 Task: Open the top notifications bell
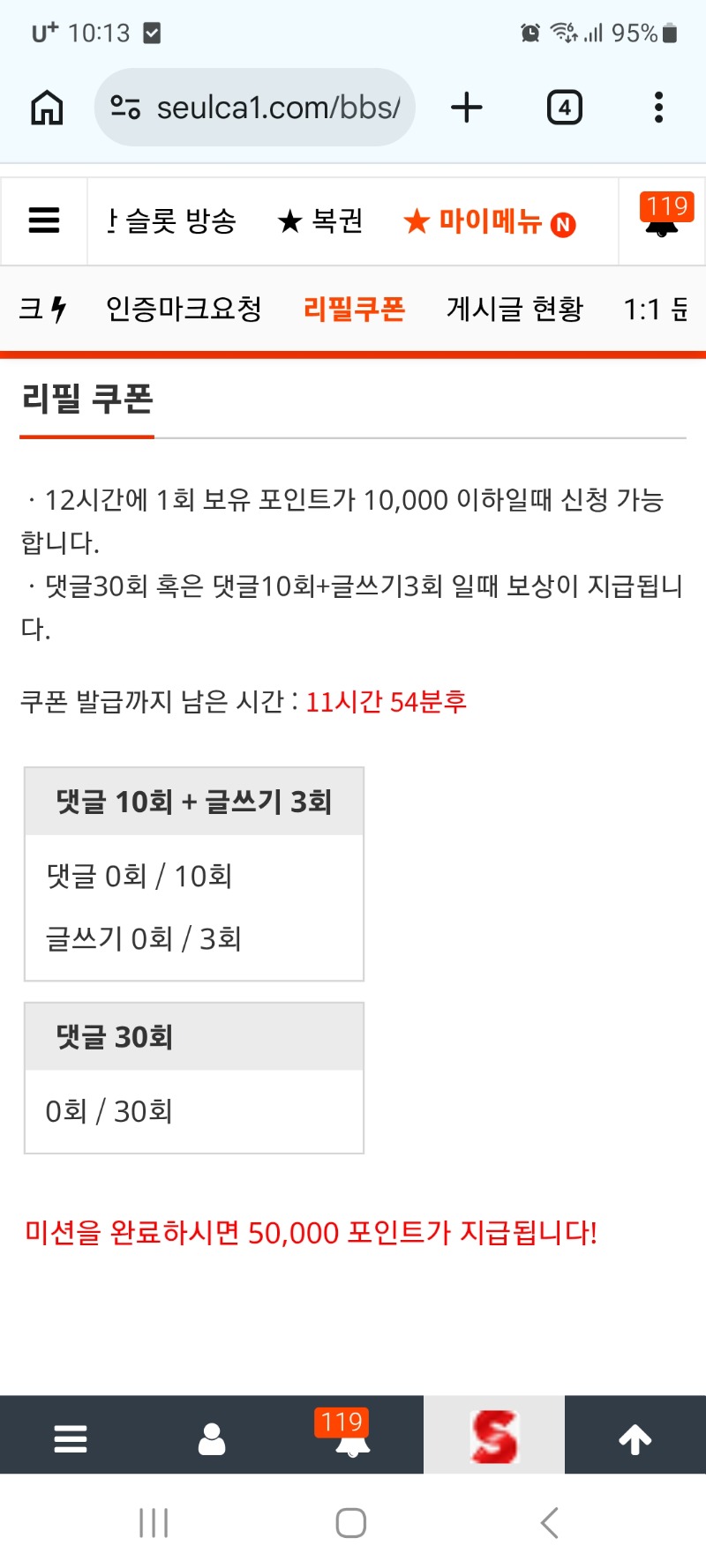pyautogui.click(x=663, y=220)
